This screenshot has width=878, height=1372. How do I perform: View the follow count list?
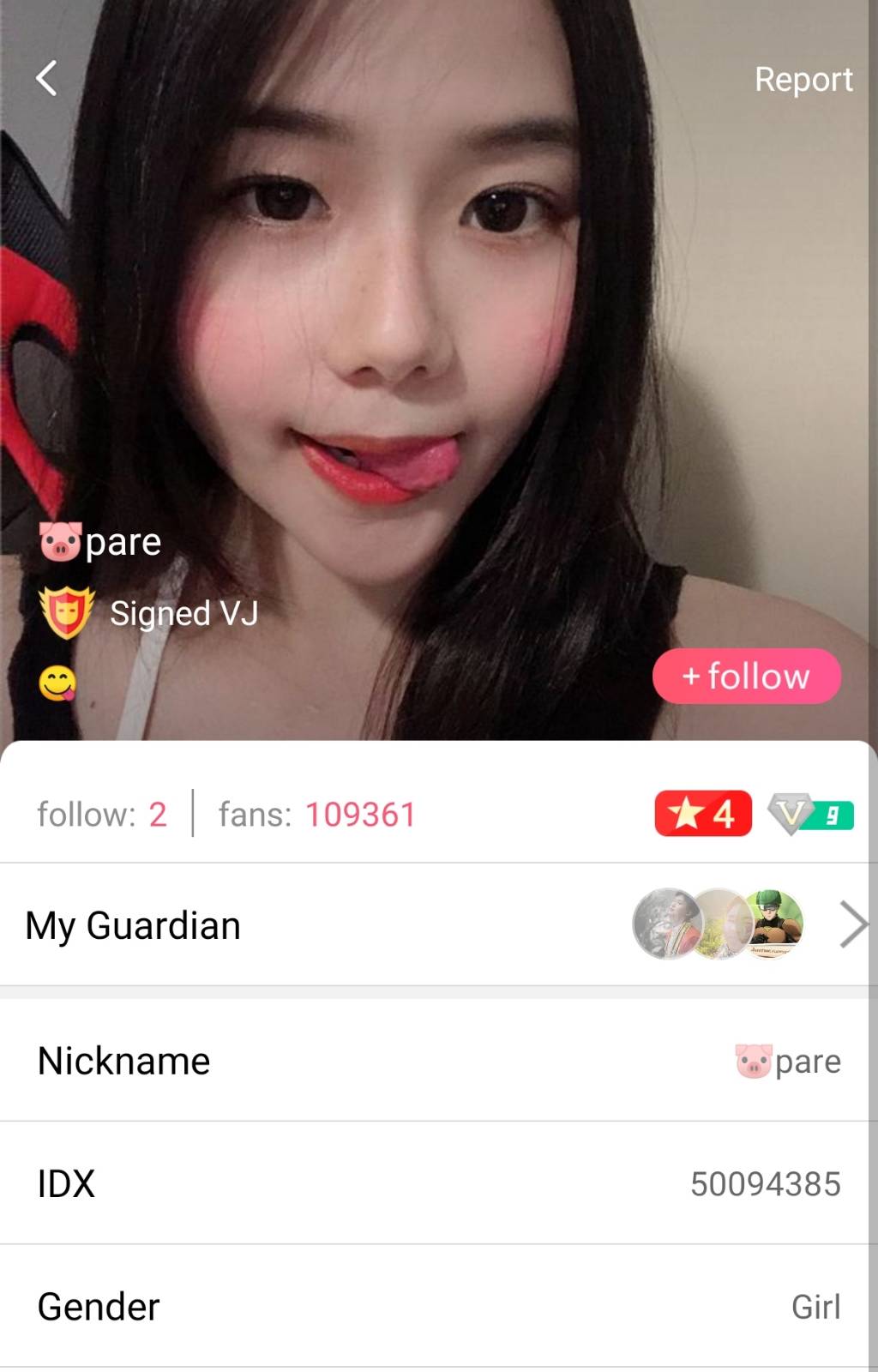click(101, 814)
